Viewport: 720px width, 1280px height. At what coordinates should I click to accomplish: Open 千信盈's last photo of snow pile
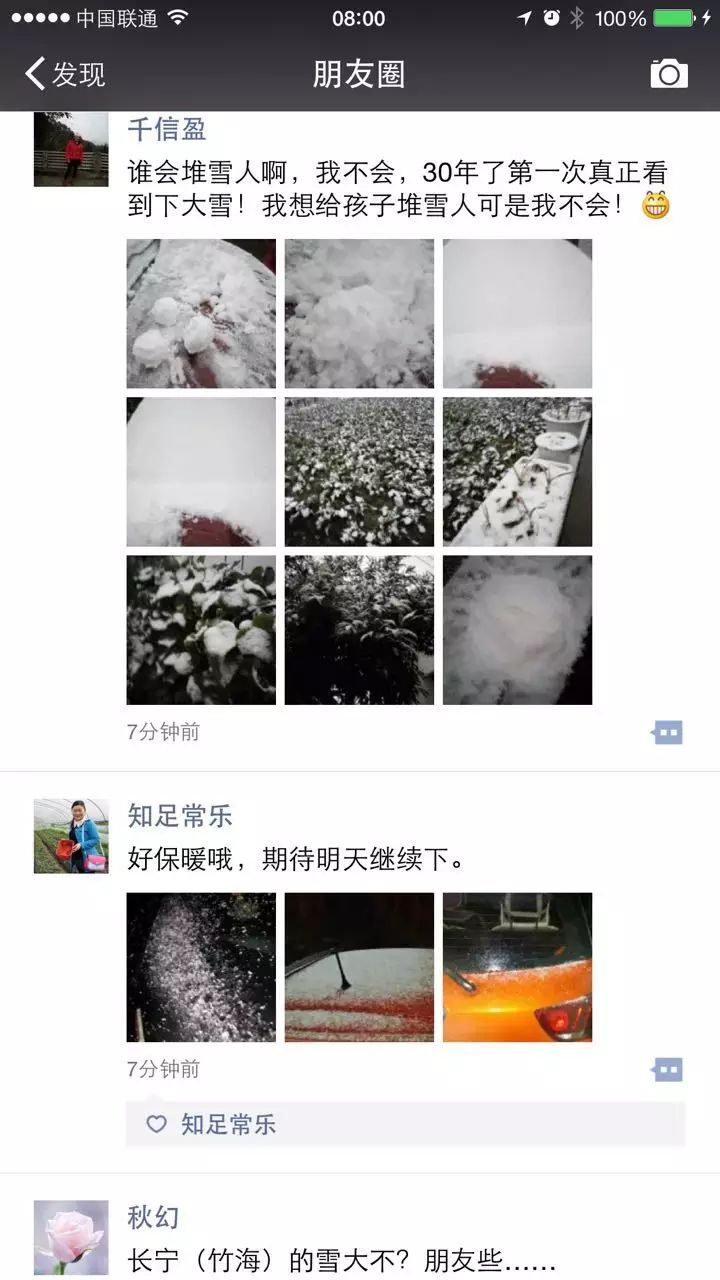tap(517, 630)
